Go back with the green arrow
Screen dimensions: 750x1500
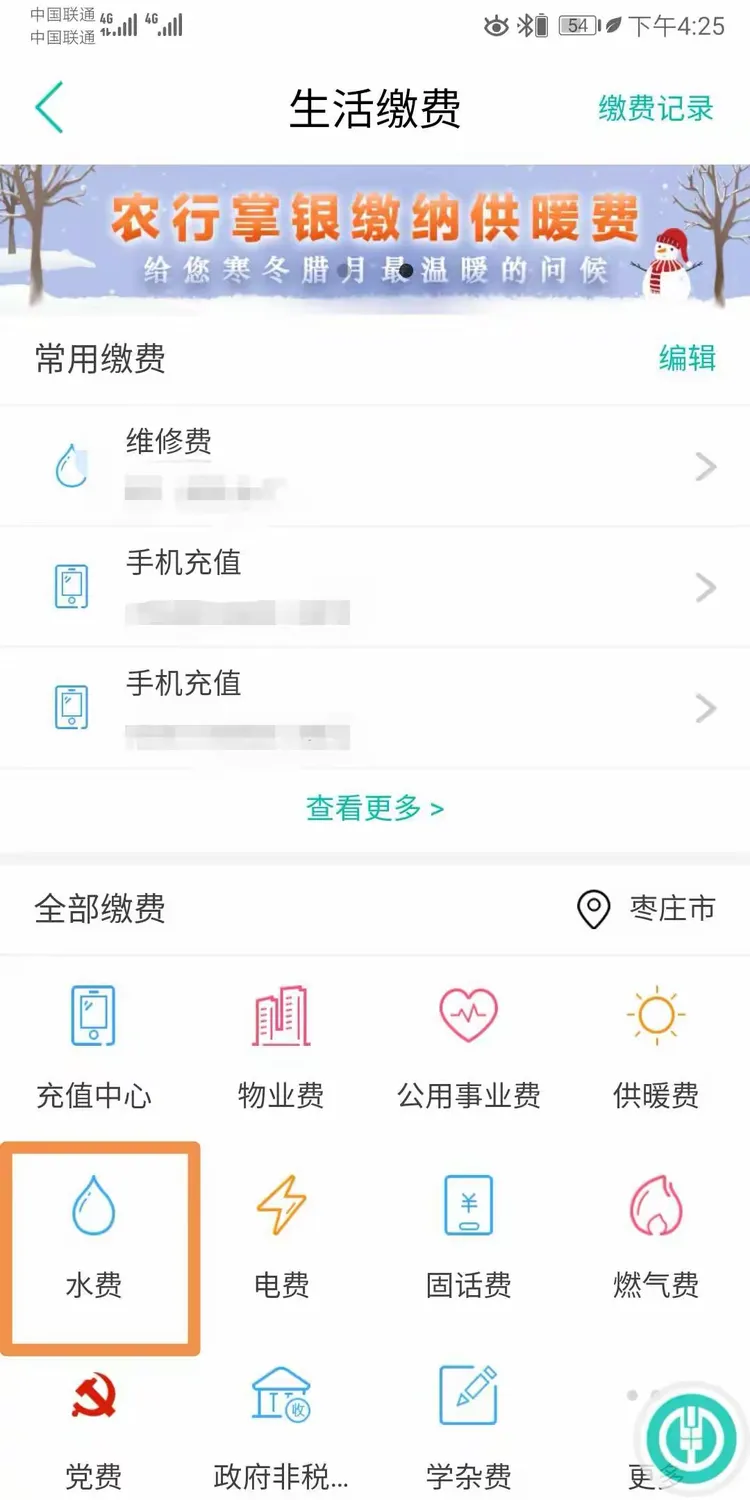[48, 107]
